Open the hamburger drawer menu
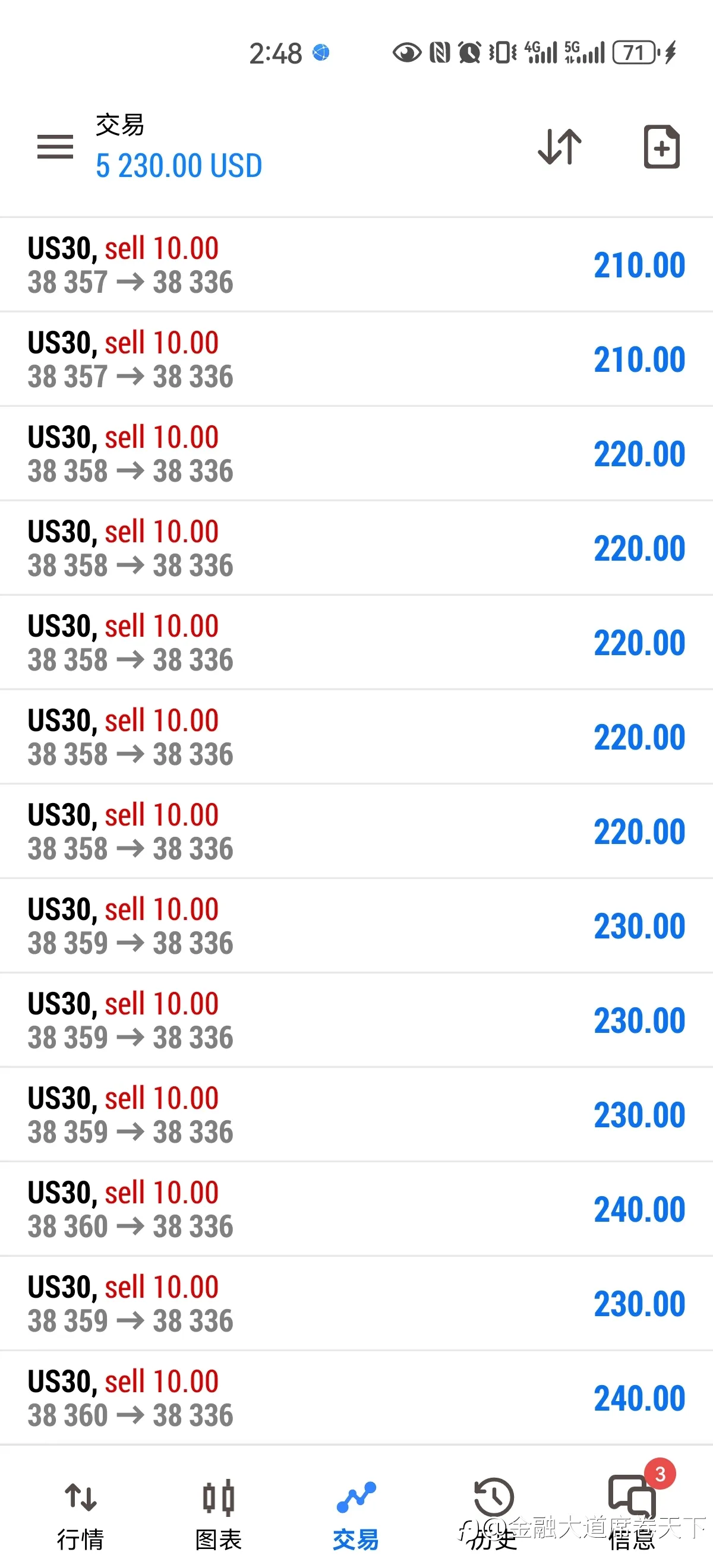 point(55,147)
